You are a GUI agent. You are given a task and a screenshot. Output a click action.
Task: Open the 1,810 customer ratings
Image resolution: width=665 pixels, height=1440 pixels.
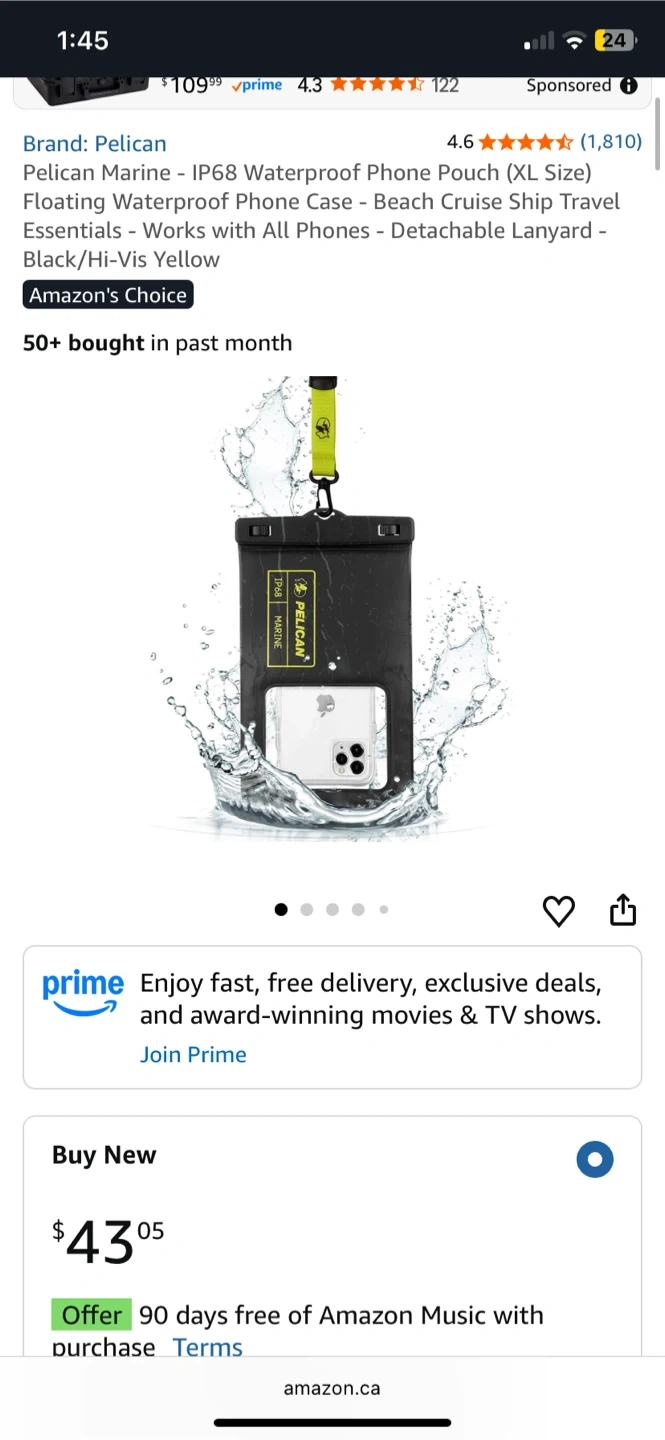pos(611,141)
